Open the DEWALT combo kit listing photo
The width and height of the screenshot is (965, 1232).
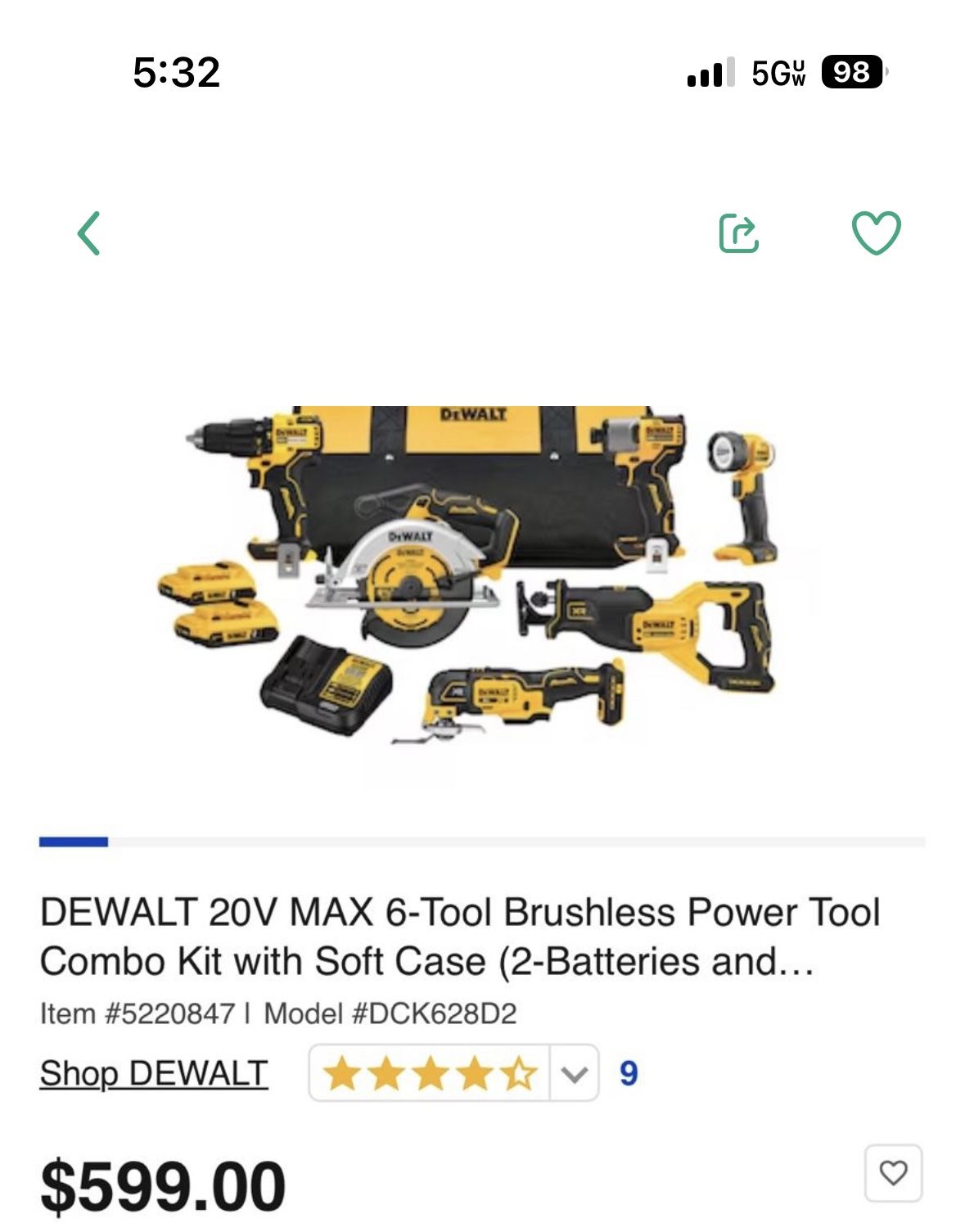pos(482,573)
